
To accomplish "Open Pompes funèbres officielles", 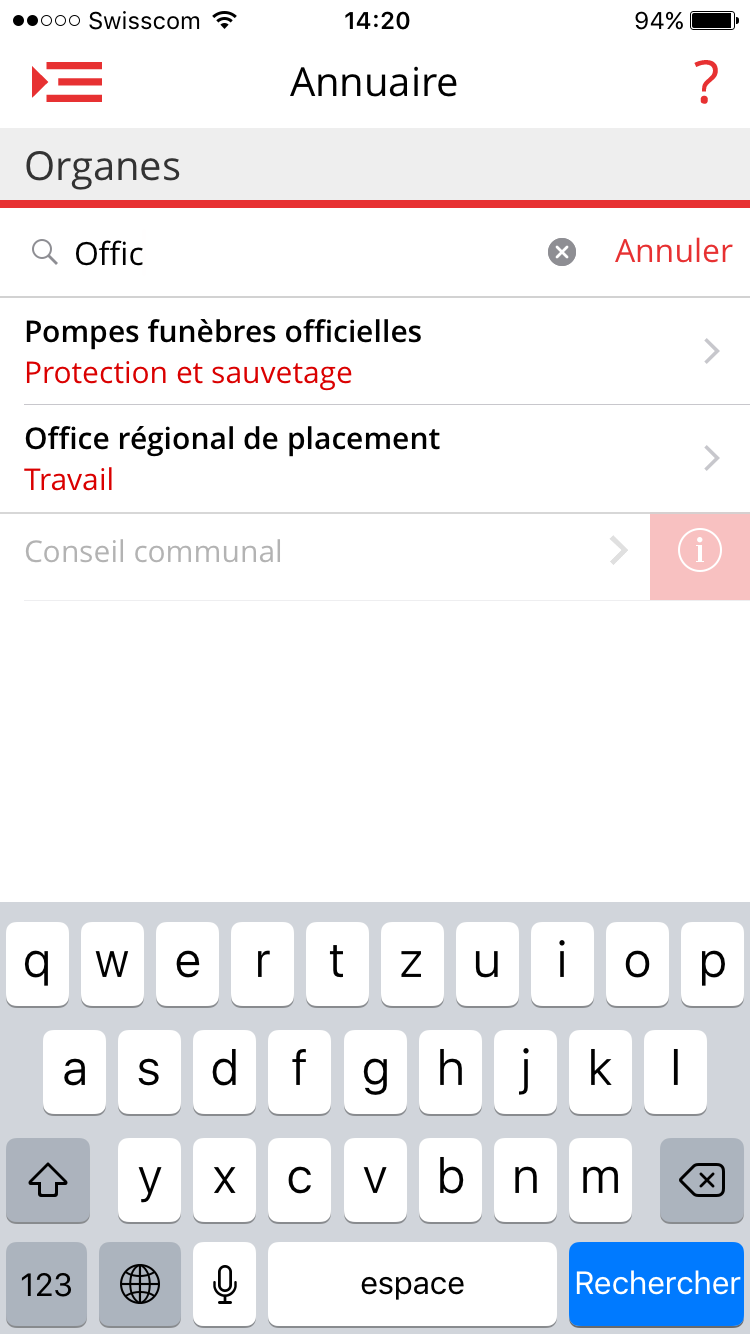I will 375,351.
